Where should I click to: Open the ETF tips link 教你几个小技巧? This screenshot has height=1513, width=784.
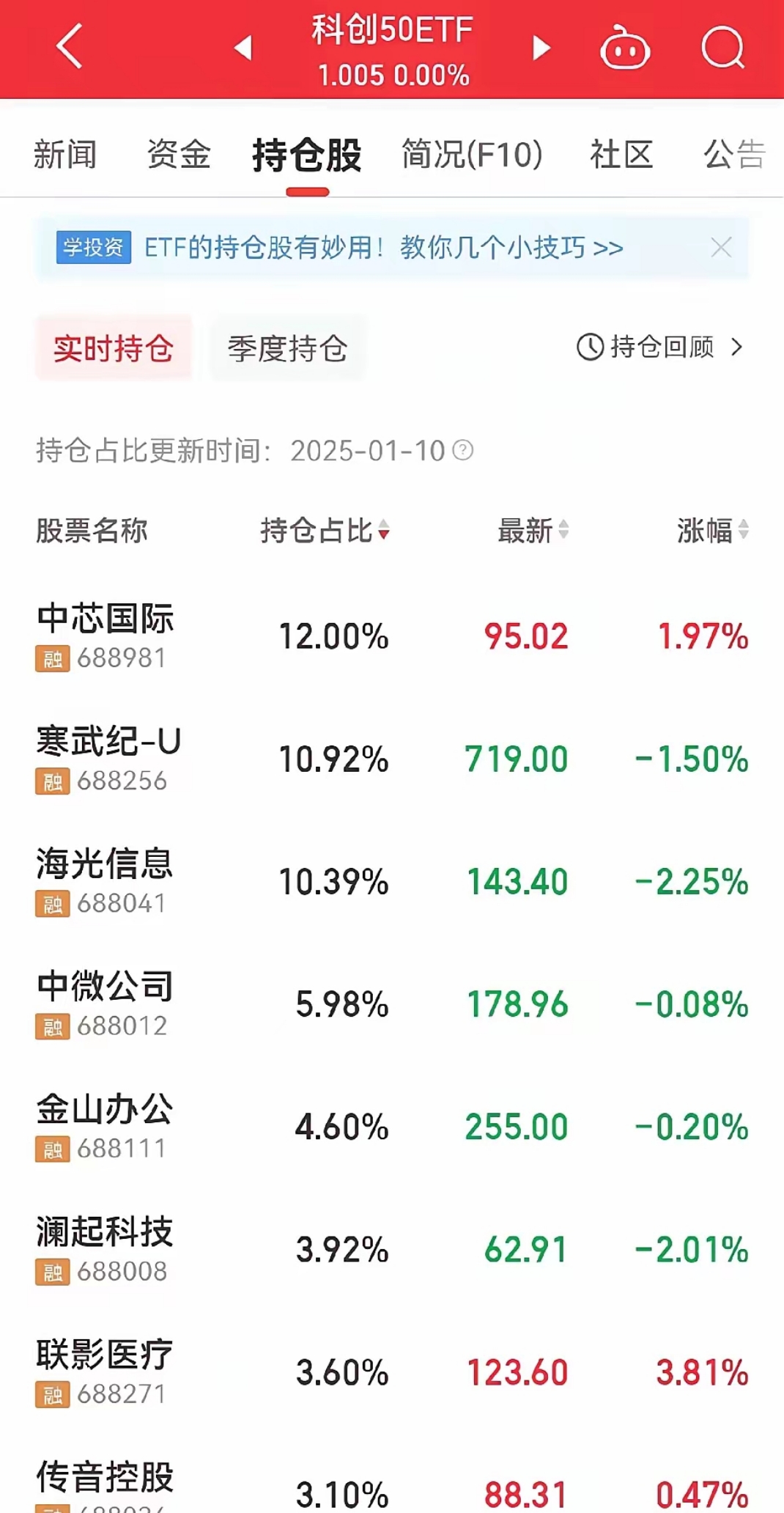pyautogui.click(x=497, y=248)
